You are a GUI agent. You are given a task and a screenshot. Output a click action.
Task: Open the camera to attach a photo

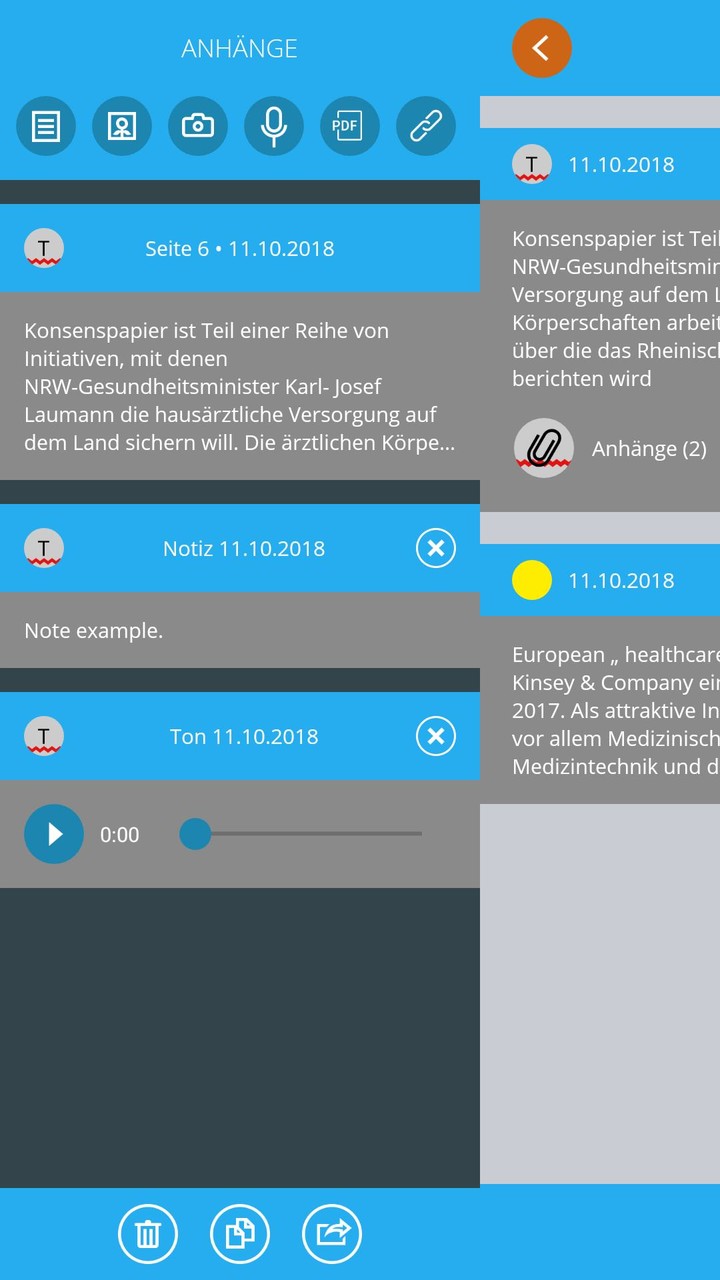(x=198, y=126)
